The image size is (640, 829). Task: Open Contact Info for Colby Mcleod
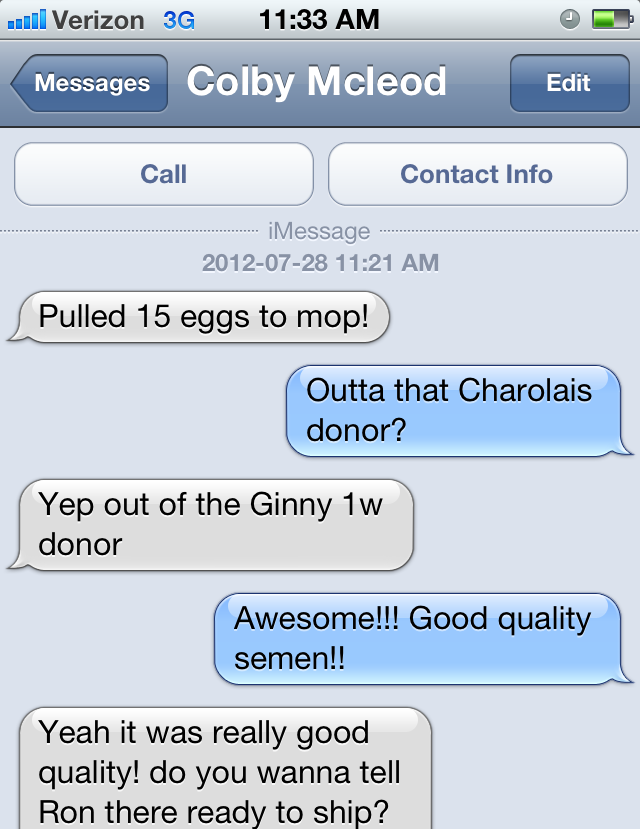click(477, 174)
